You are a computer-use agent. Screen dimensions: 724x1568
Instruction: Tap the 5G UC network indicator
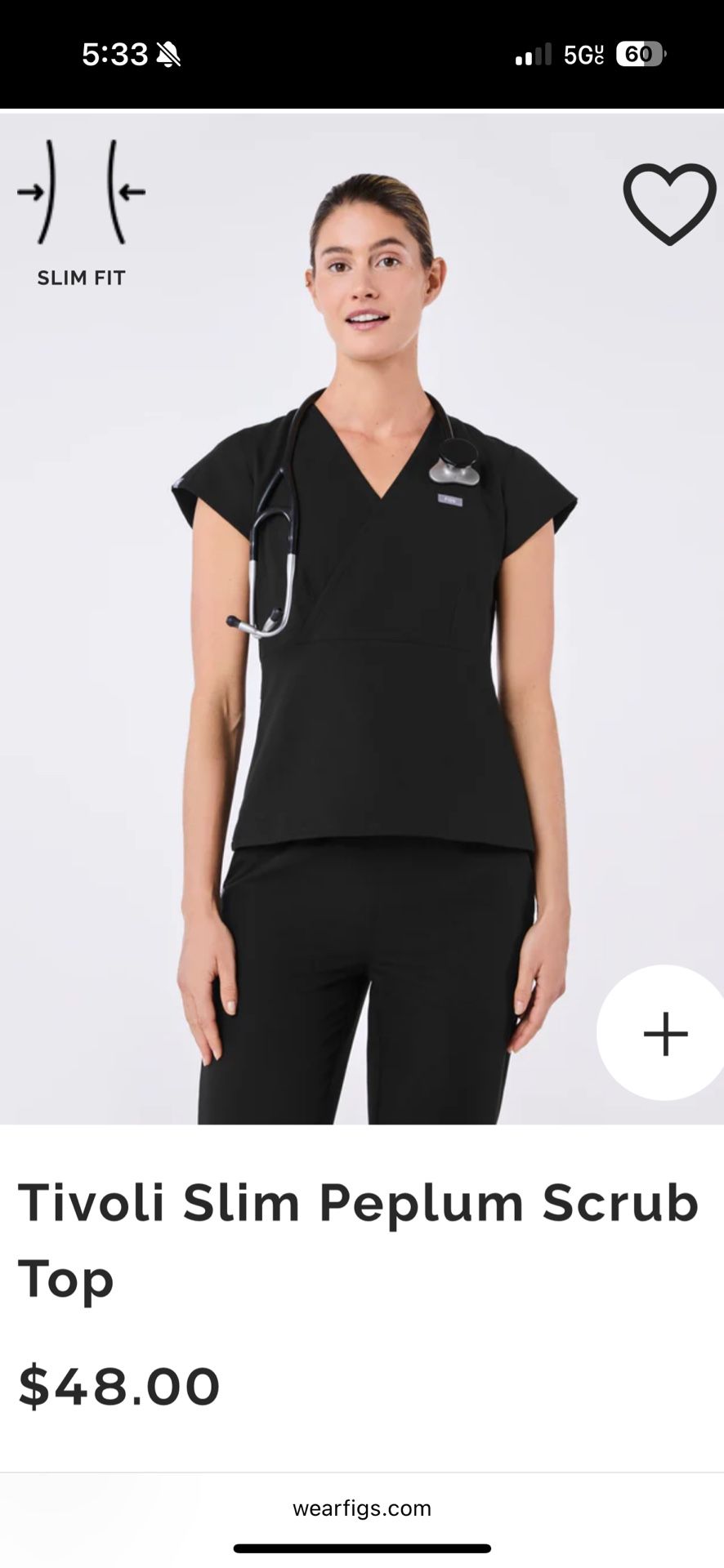tap(583, 54)
